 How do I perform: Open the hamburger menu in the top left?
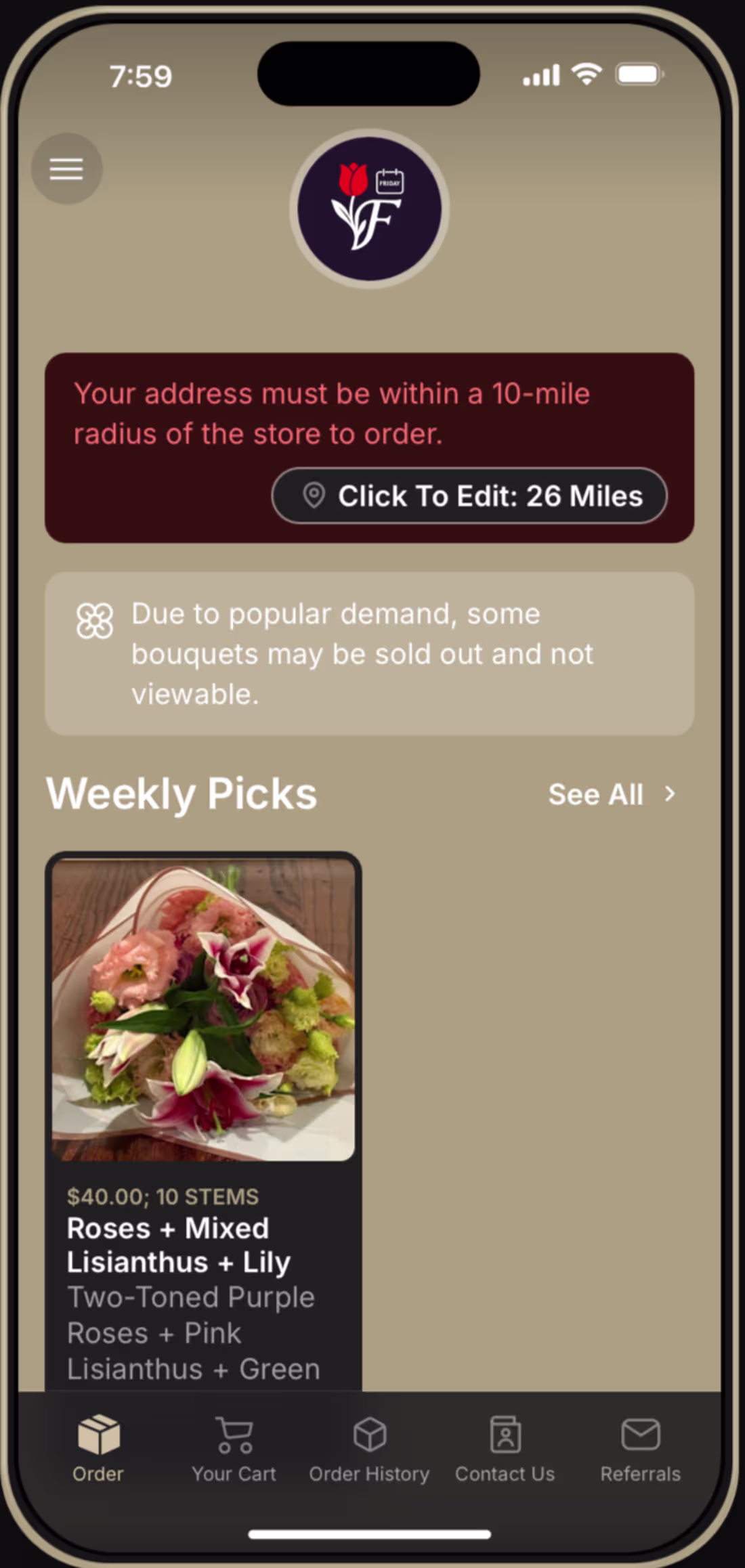point(66,169)
